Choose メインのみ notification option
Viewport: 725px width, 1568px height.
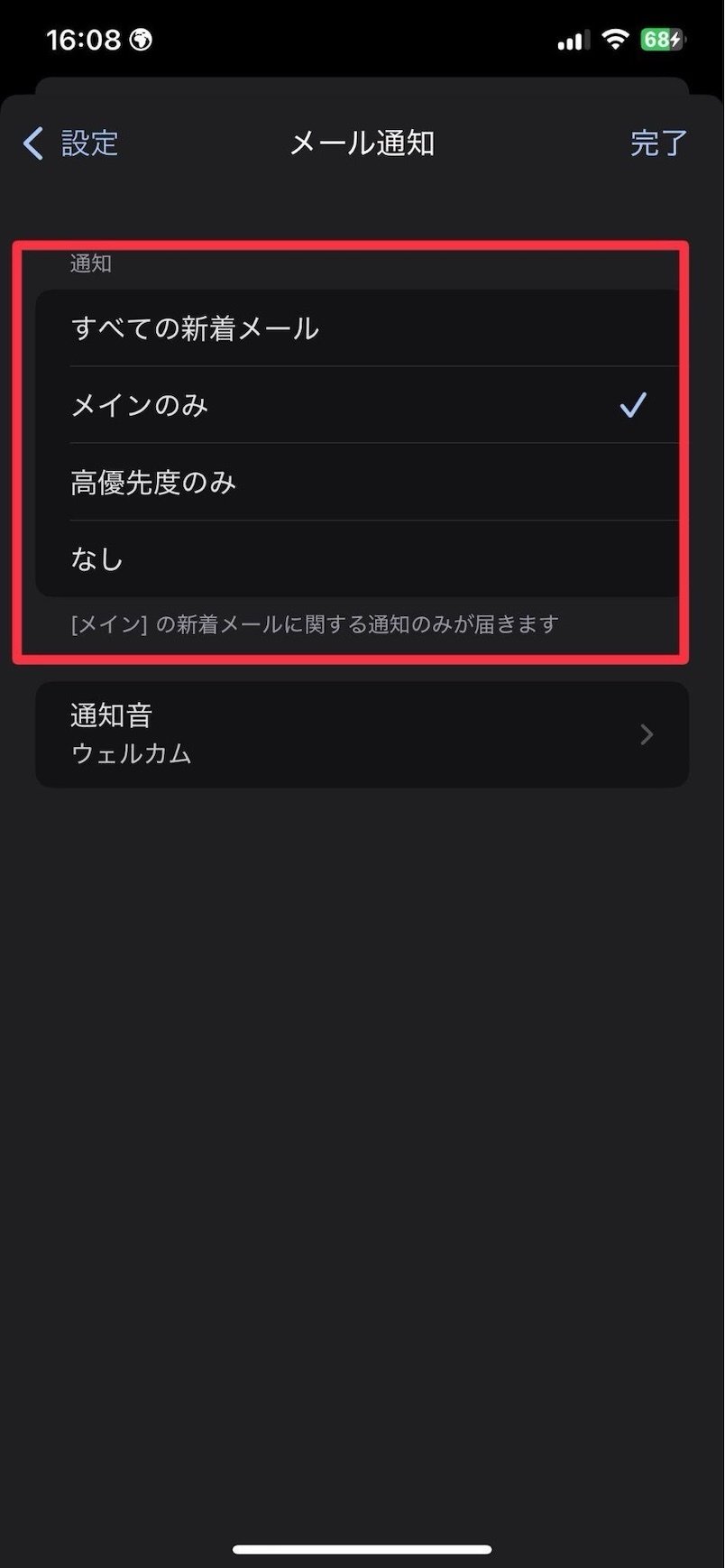(x=357, y=405)
